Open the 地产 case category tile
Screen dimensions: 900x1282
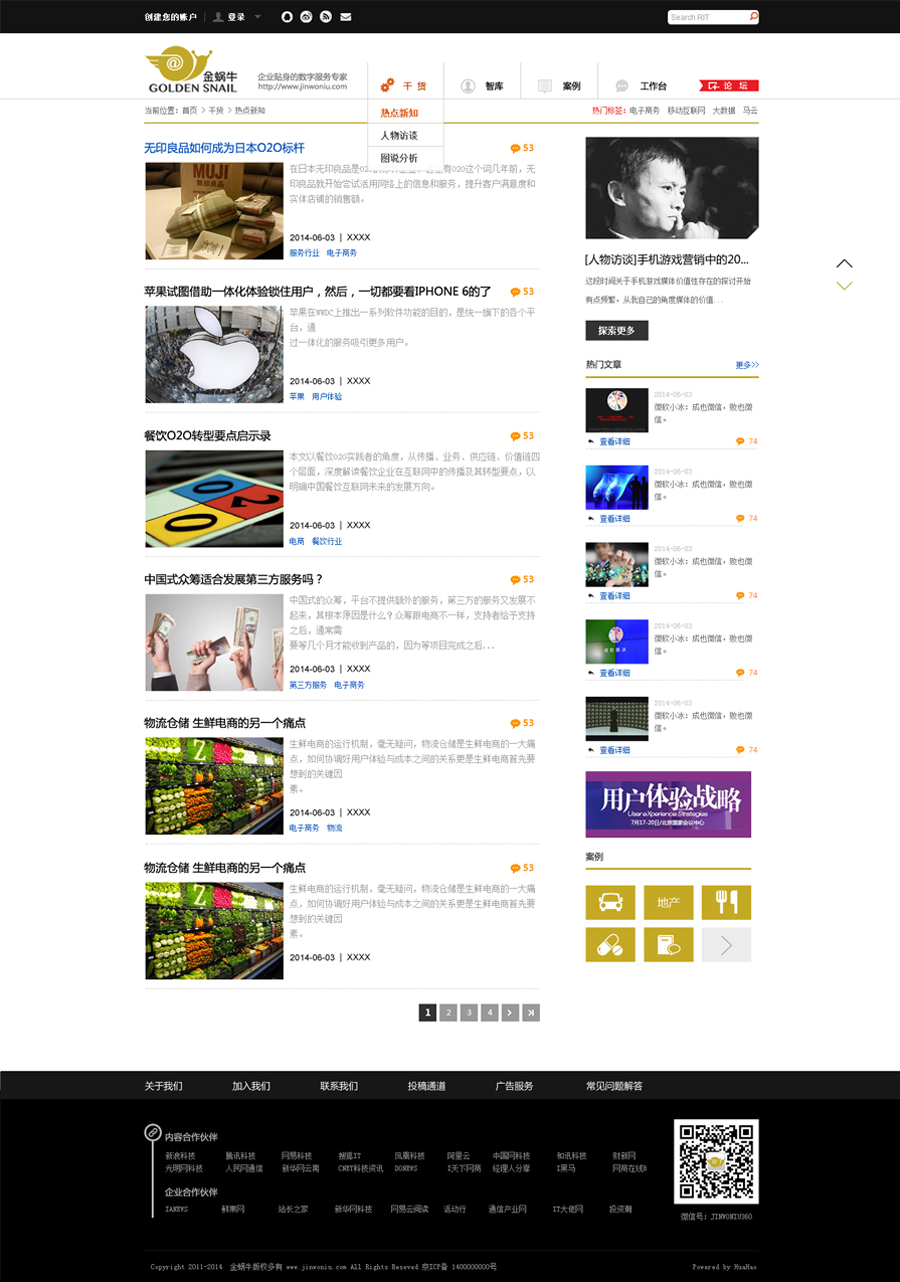[x=668, y=902]
